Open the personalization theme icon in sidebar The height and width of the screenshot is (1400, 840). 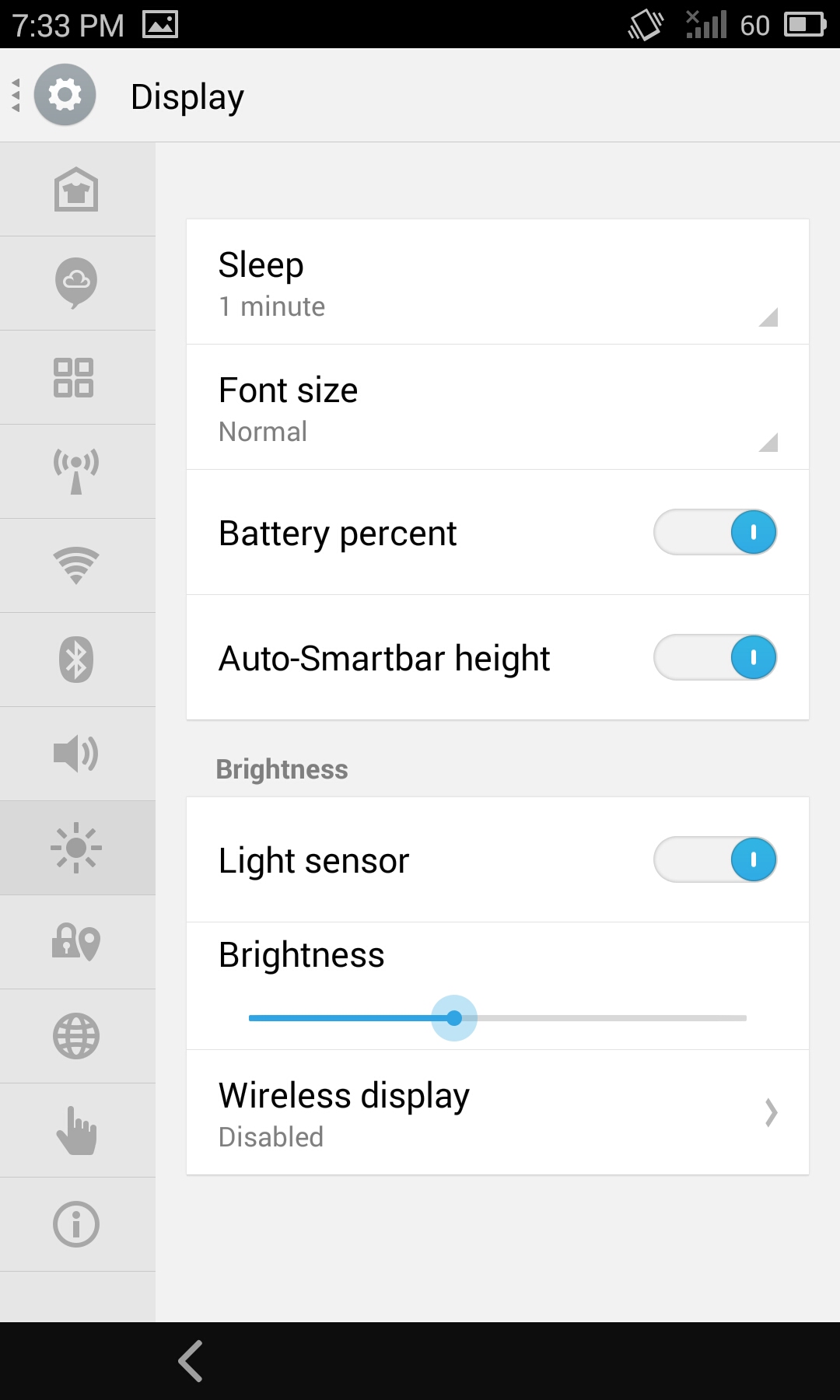(x=76, y=189)
